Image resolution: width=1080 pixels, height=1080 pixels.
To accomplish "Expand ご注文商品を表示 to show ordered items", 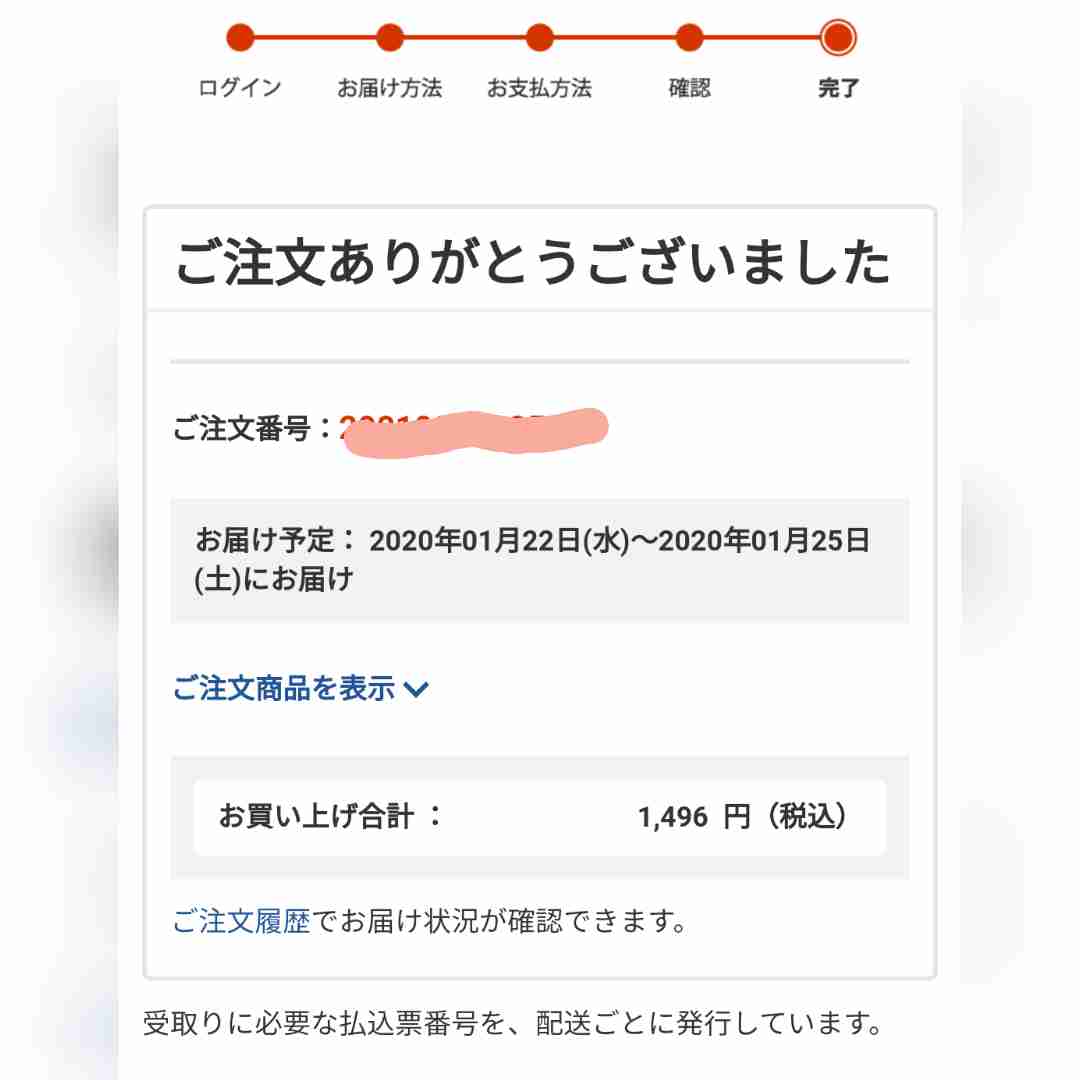I will coord(300,689).
